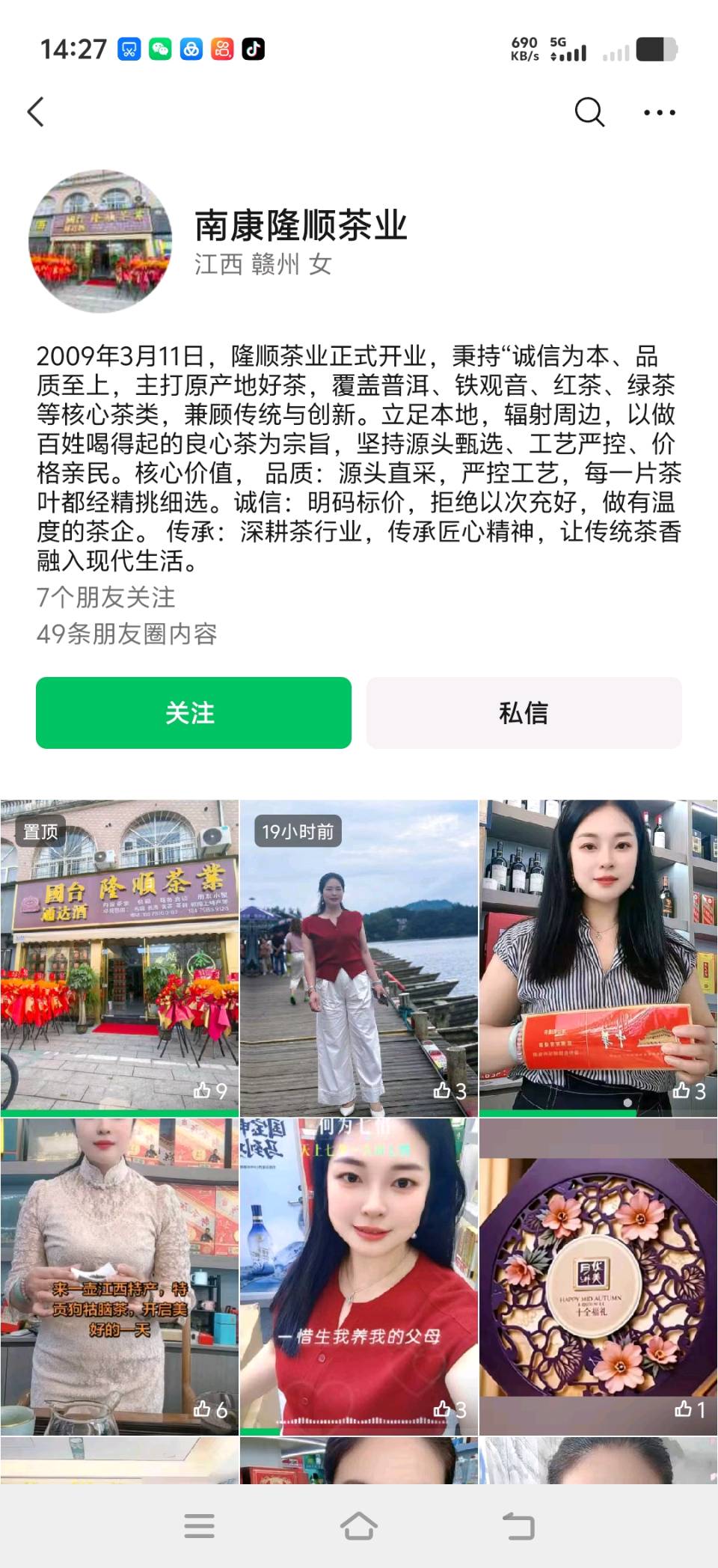Tap the green 关注 follow button
718x1568 pixels.
point(194,712)
